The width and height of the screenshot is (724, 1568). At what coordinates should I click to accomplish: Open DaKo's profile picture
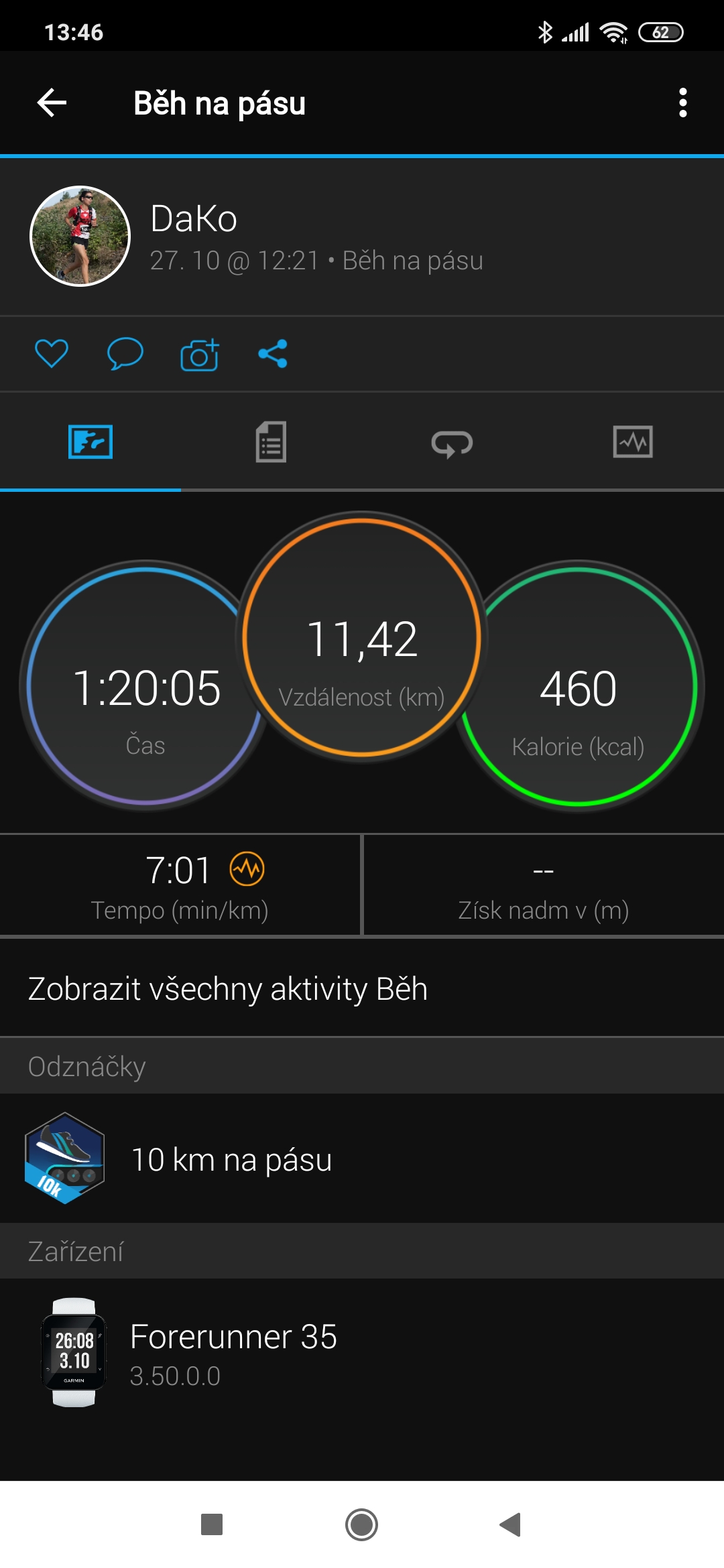click(x=80, y=236)
